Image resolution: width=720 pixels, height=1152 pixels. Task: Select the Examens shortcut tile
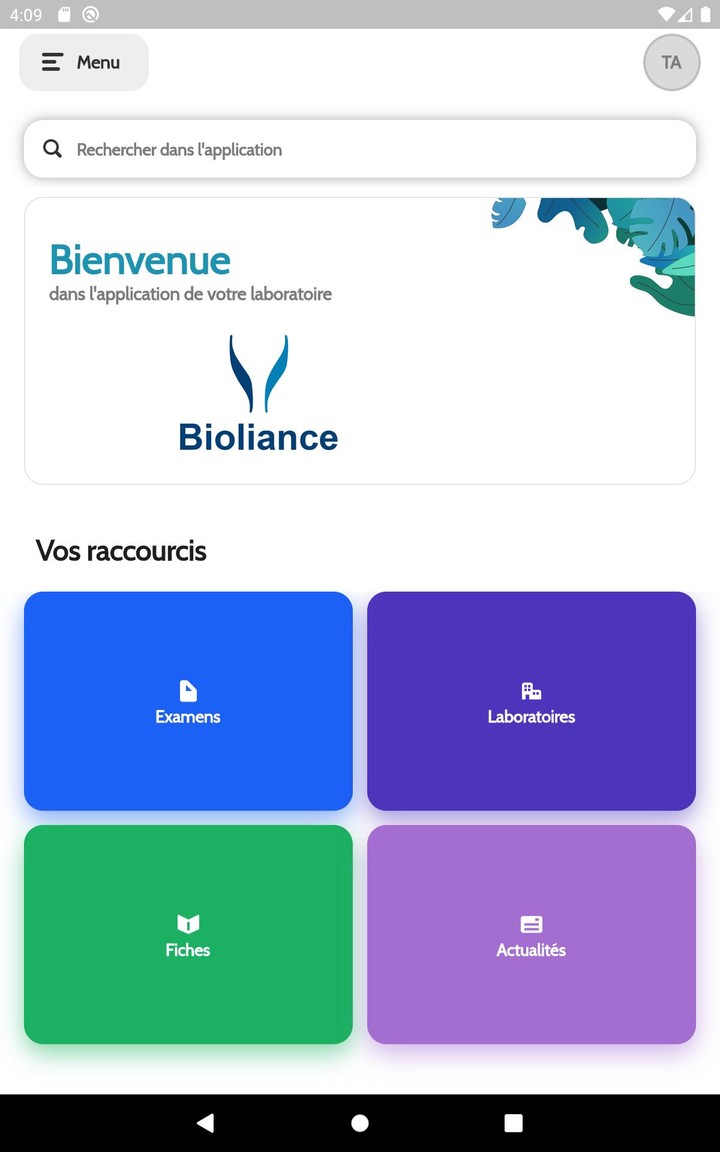coord(188,700)
